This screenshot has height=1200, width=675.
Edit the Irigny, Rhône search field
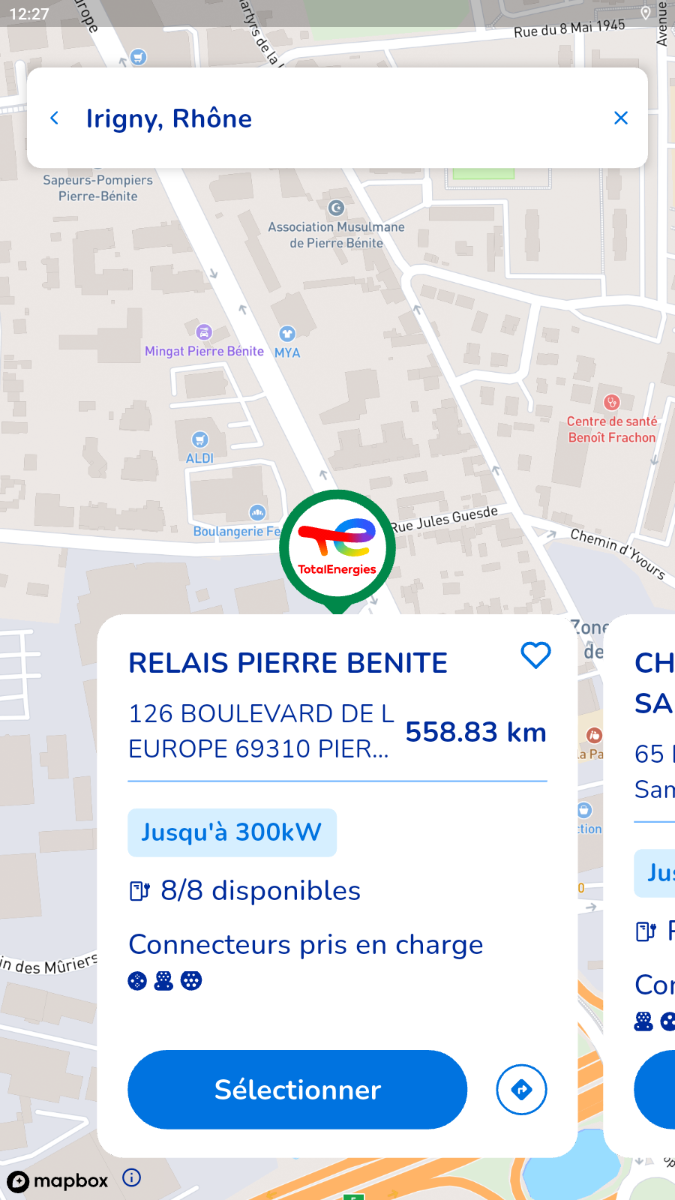point(337,118)
